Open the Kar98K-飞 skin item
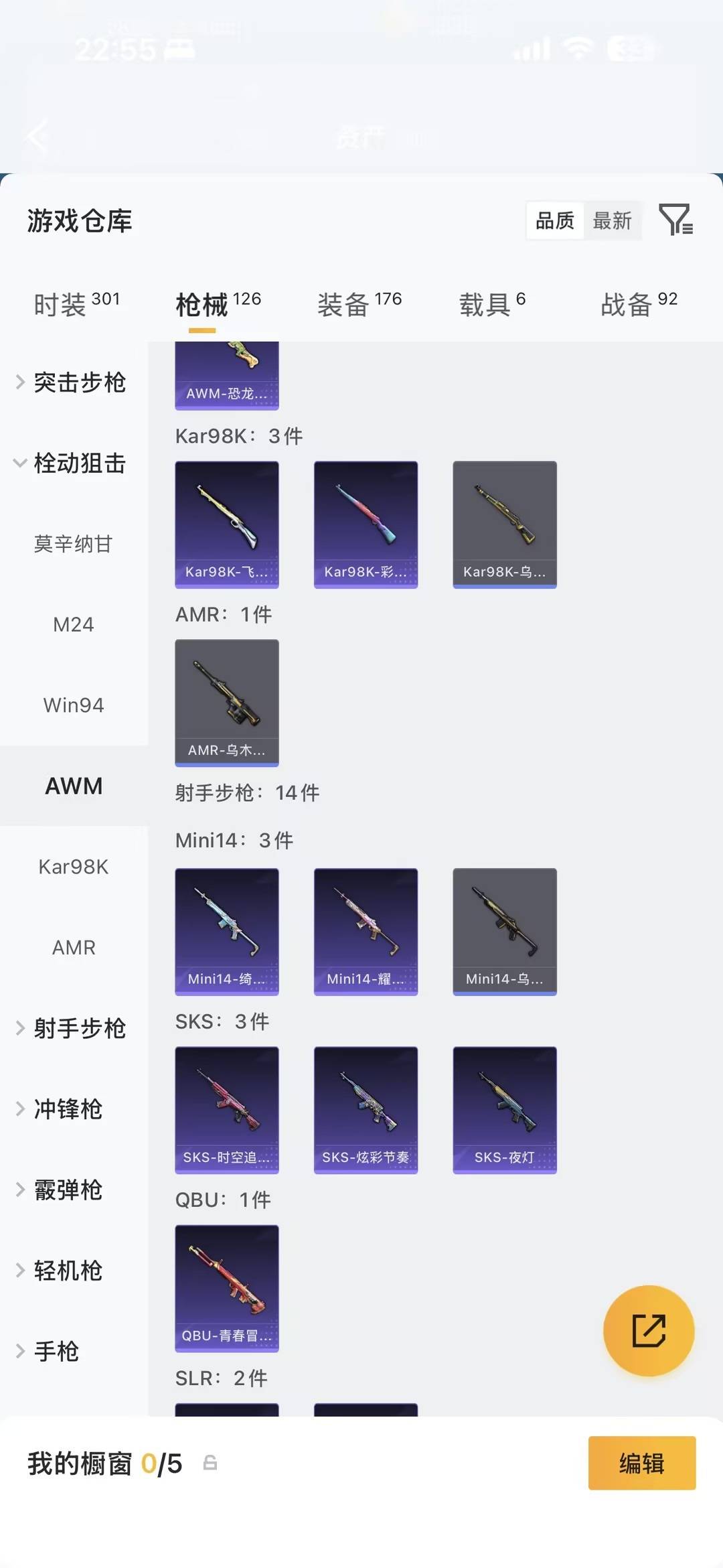Viewport: 723px width, 1568px height. point(227,524)
